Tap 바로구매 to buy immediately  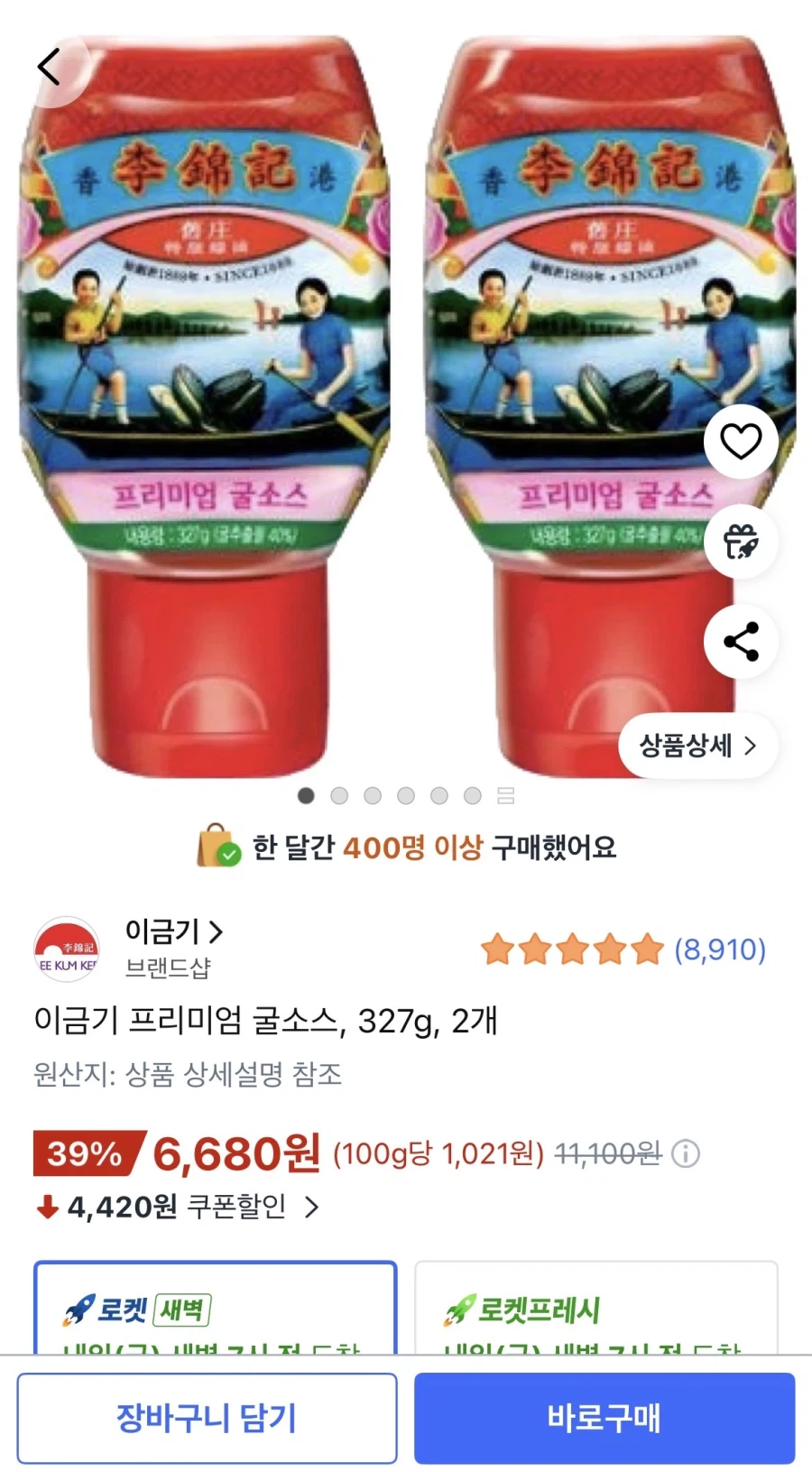(x=603, y=1417)
